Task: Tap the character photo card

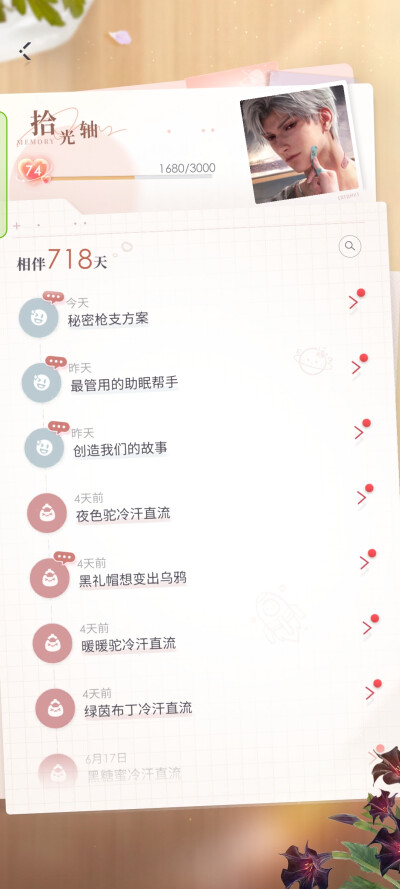Action: pyautogui.click(x=300, y=143)
